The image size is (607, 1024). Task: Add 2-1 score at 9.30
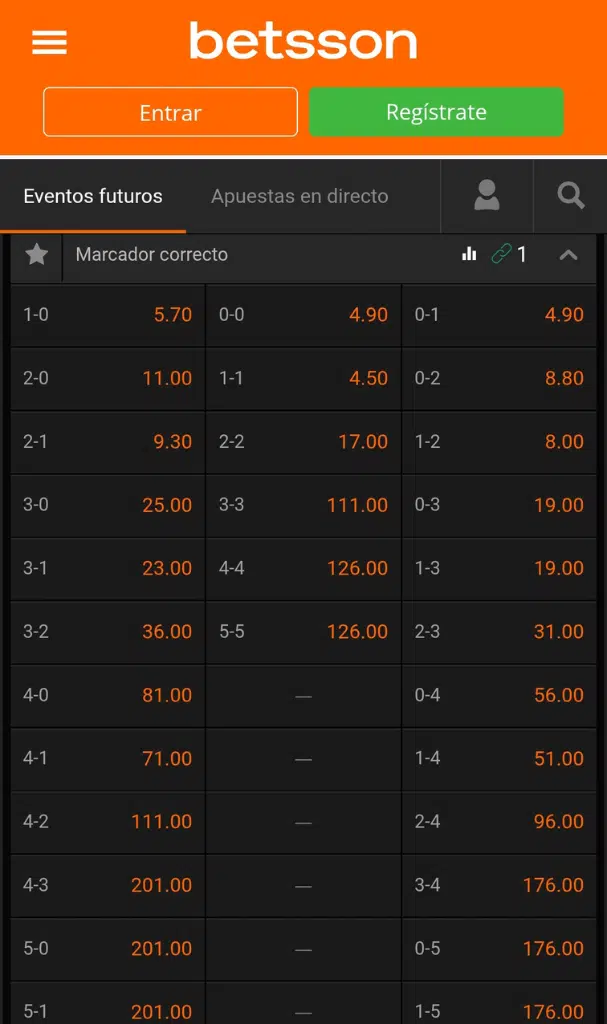(x=108, y=441)
